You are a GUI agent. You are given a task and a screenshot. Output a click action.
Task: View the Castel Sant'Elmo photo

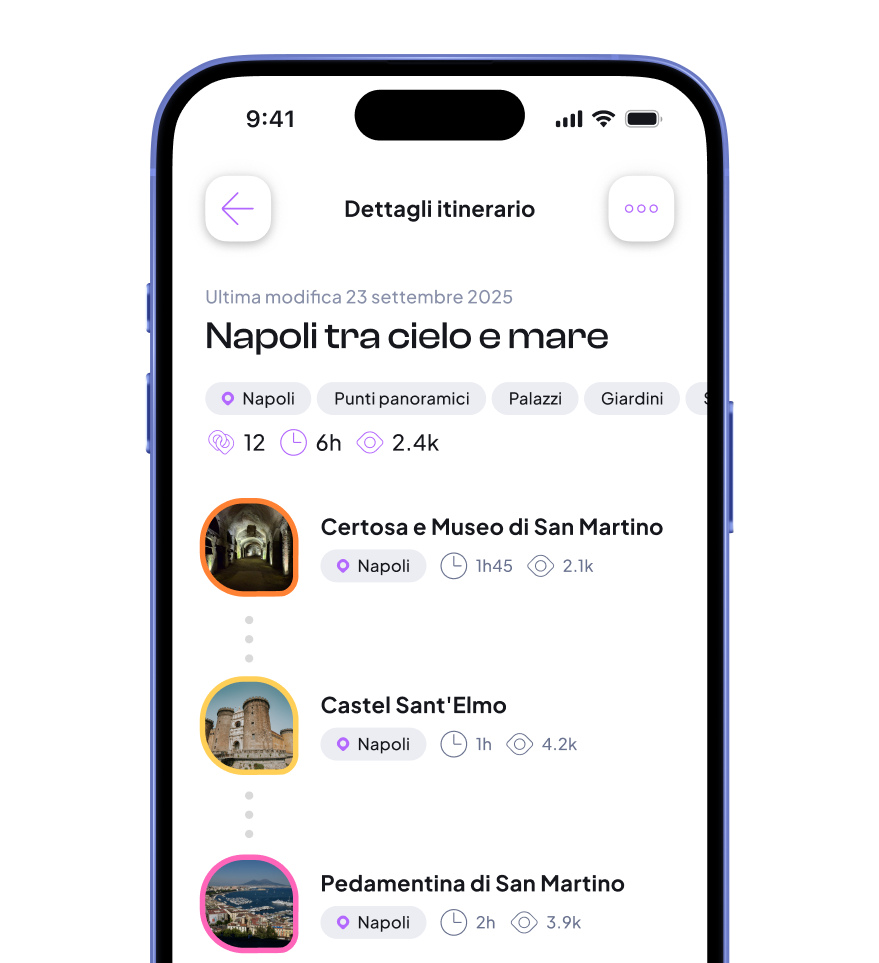click(x=249, y=726)
